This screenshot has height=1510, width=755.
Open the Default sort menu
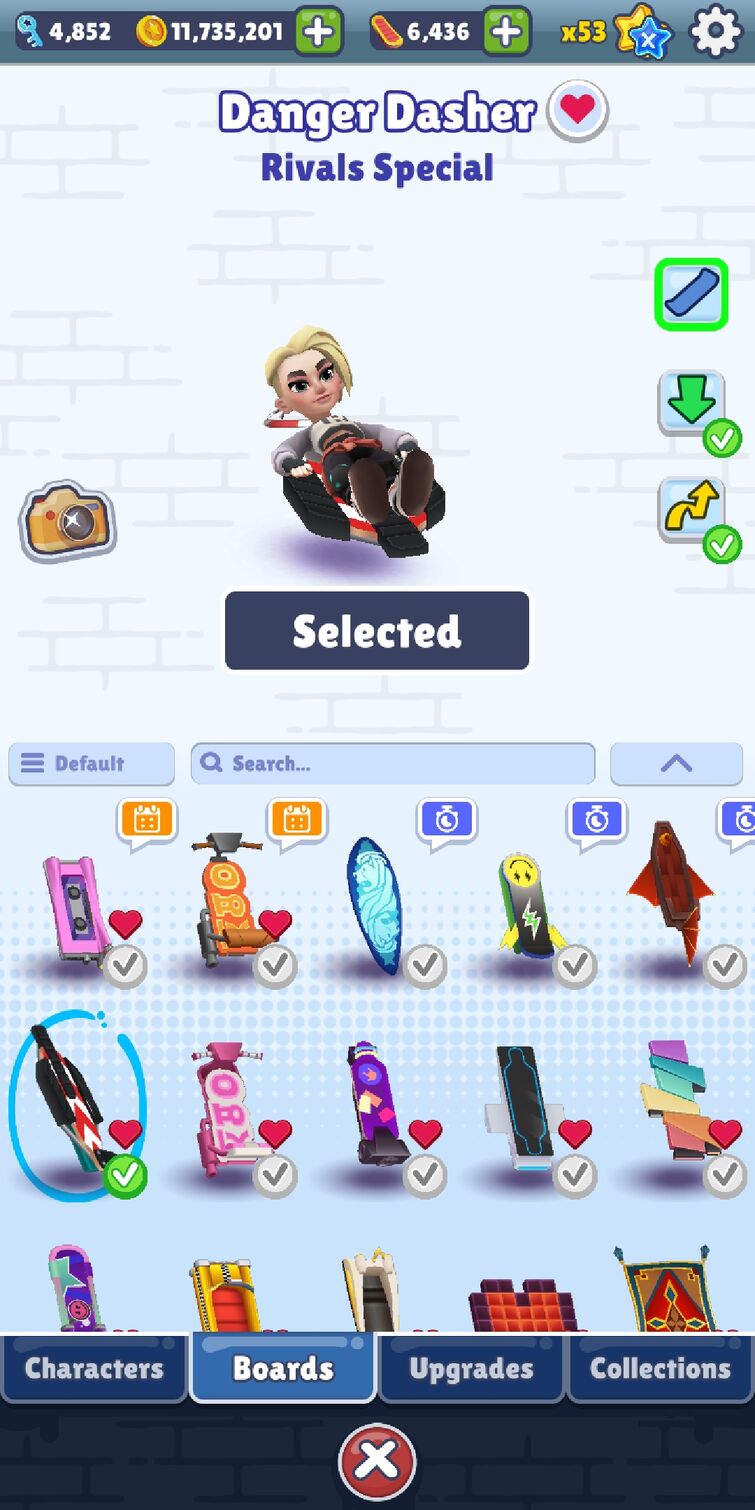(91, 764)
